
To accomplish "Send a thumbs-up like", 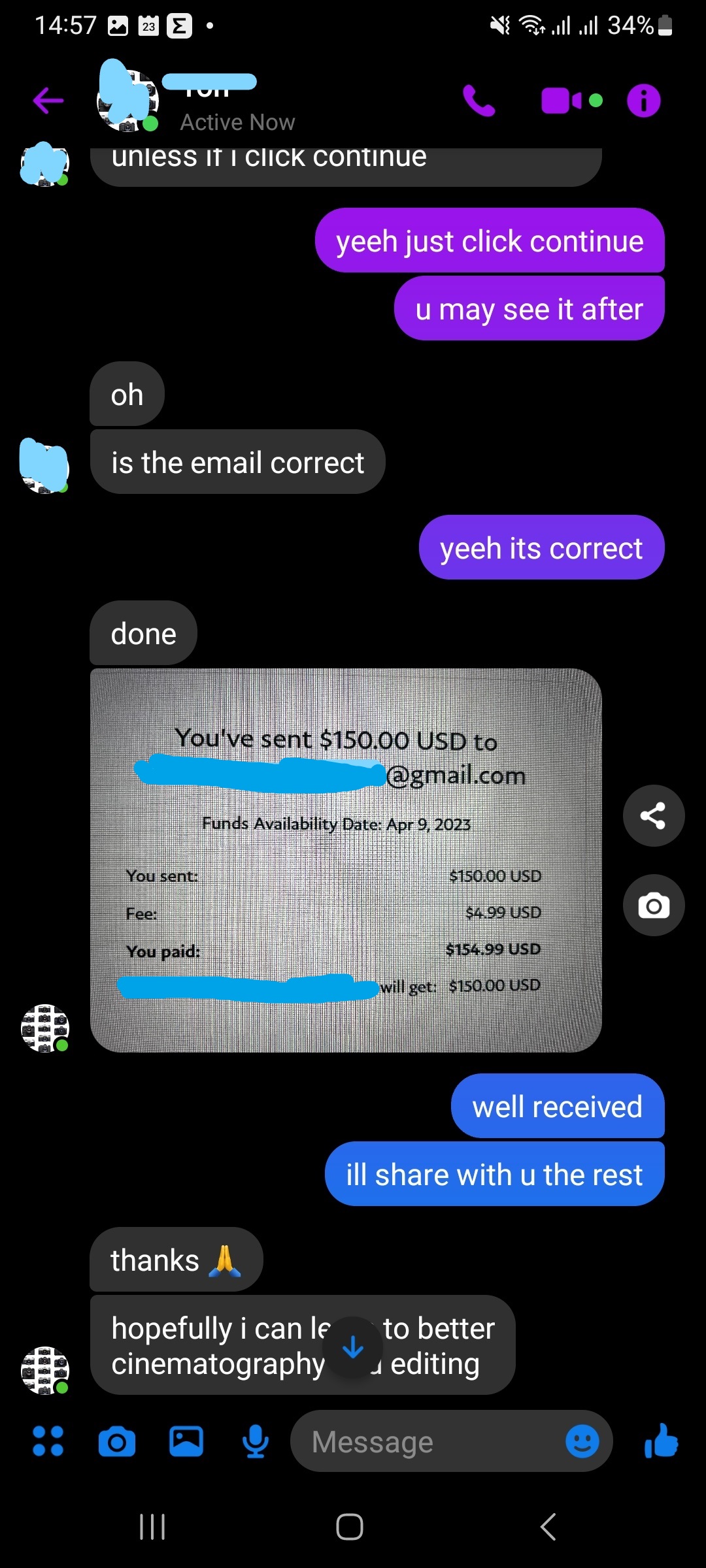I will [661, 1441].
